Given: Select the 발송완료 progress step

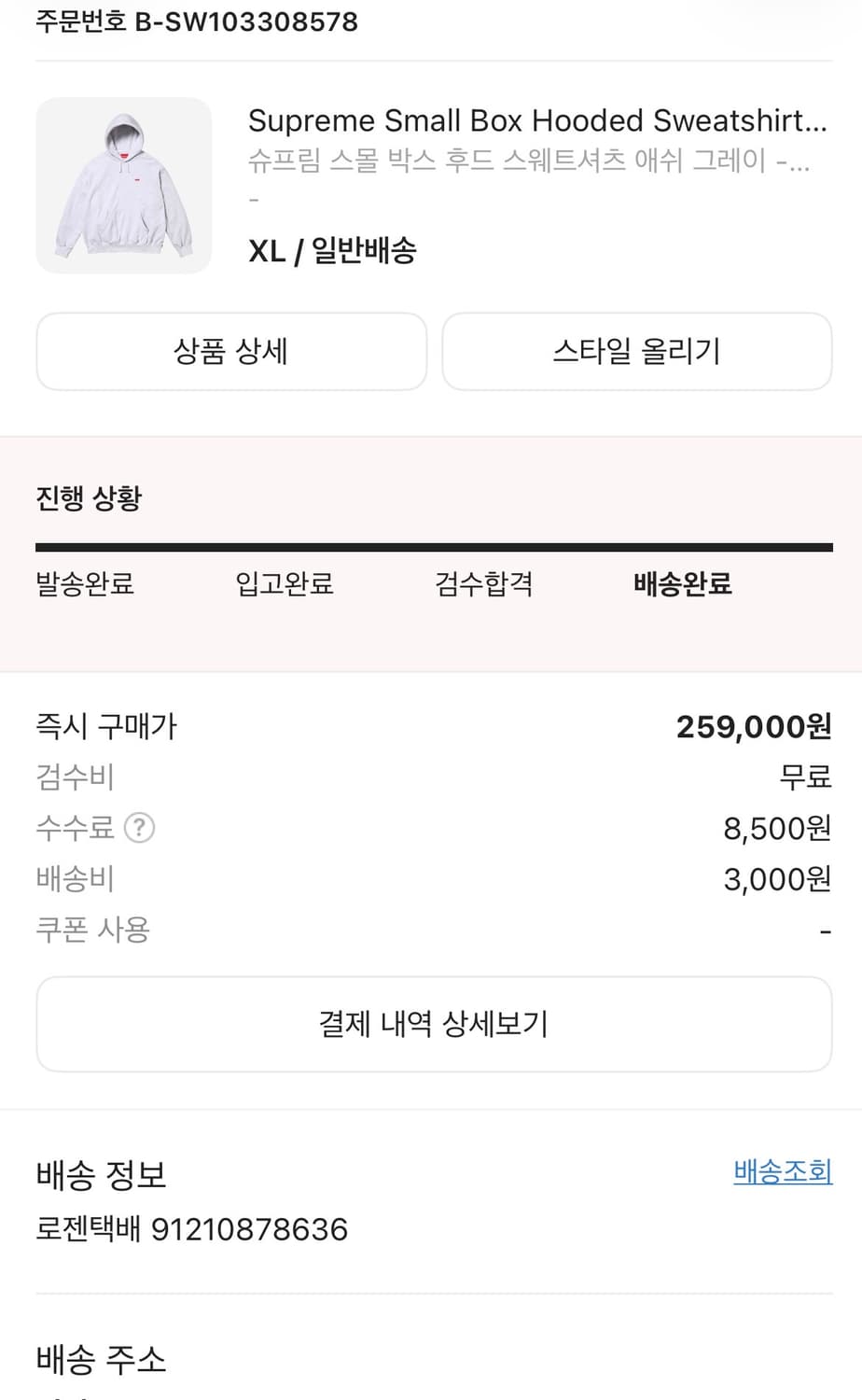Looking at the screenshot, I should pyautogui.click(x=84, y=585).
